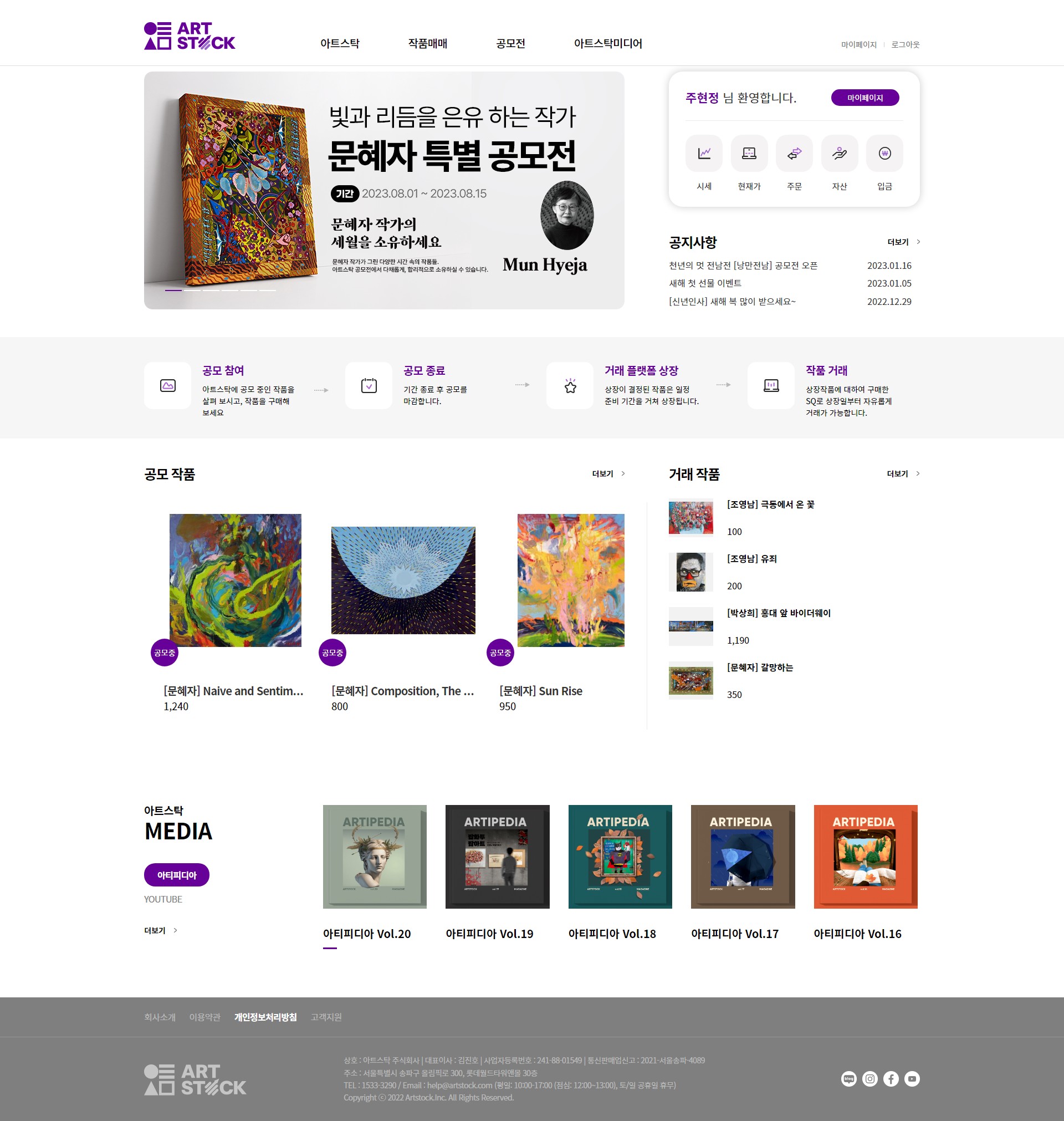1064x1121 pixels.
Task: Switch to YOUTUBE media
Action: pos(163,899)
